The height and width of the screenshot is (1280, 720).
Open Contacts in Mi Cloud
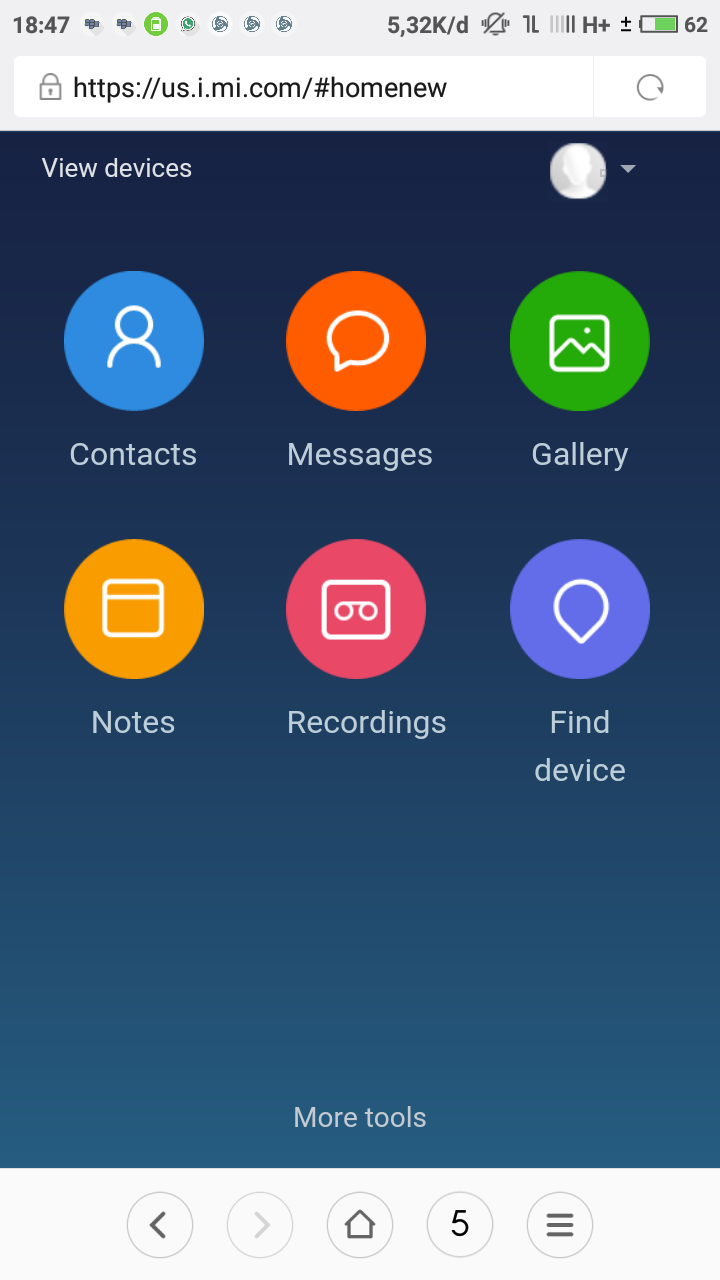click(x=134, y=341)
